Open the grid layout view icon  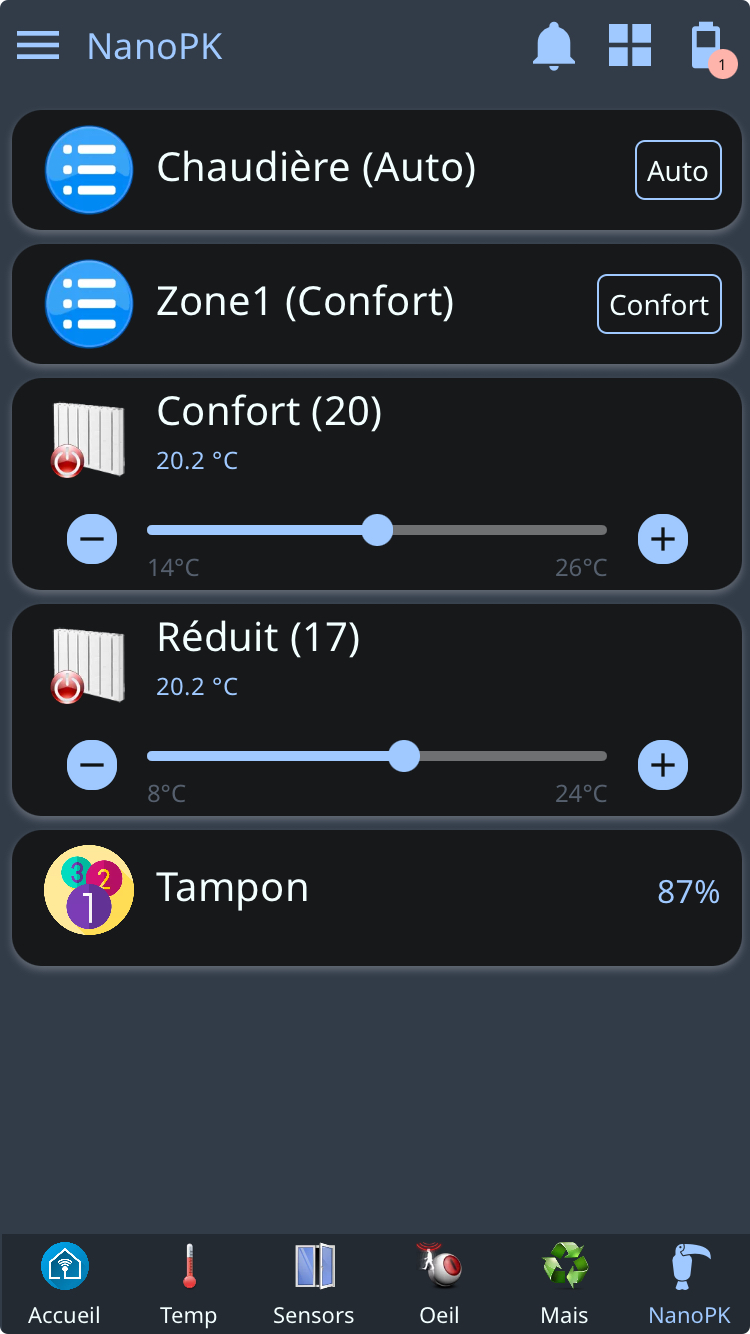630,46
